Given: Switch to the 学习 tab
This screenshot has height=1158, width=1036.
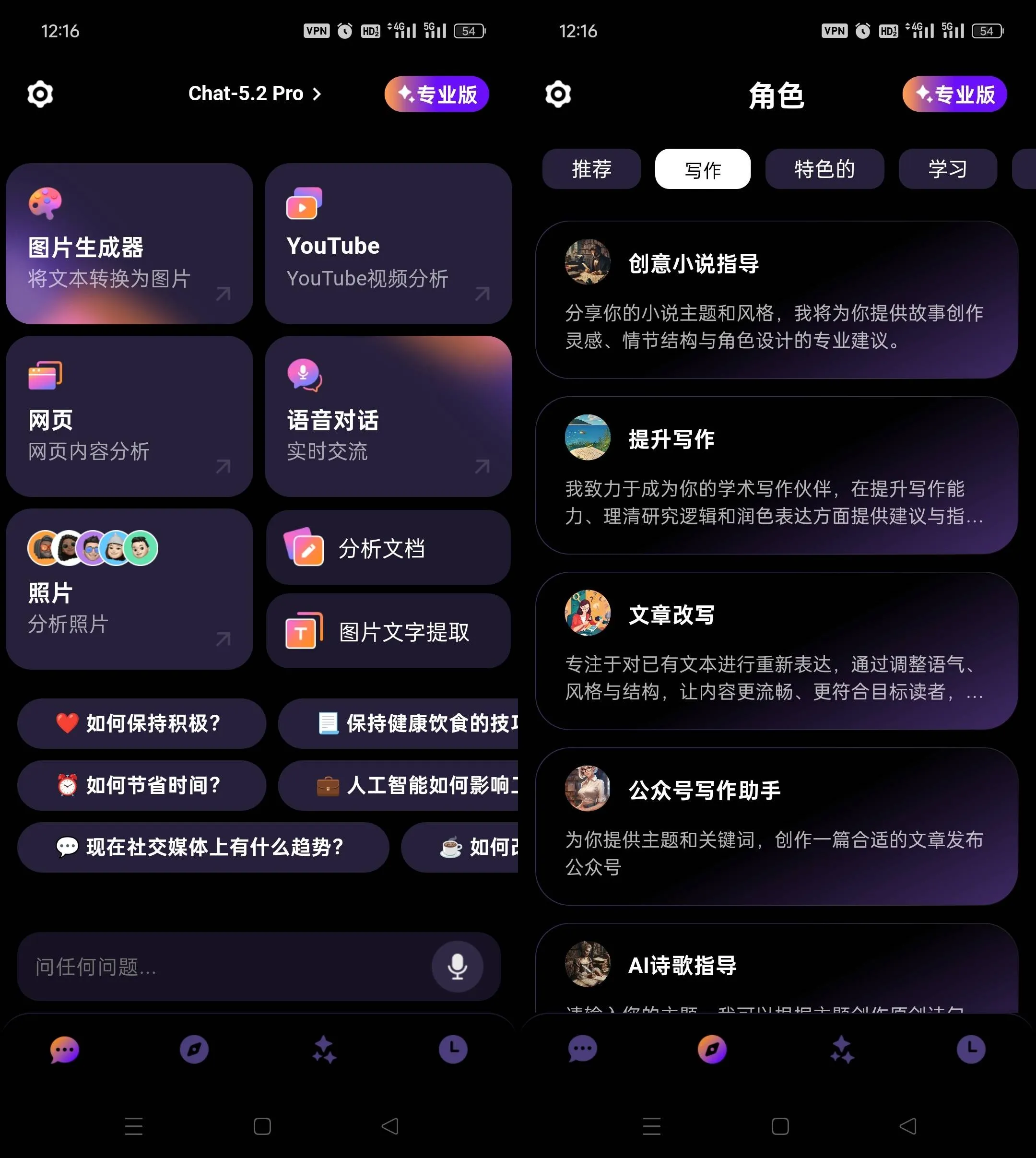Looking at the screenshot, I should coord(947,168).
